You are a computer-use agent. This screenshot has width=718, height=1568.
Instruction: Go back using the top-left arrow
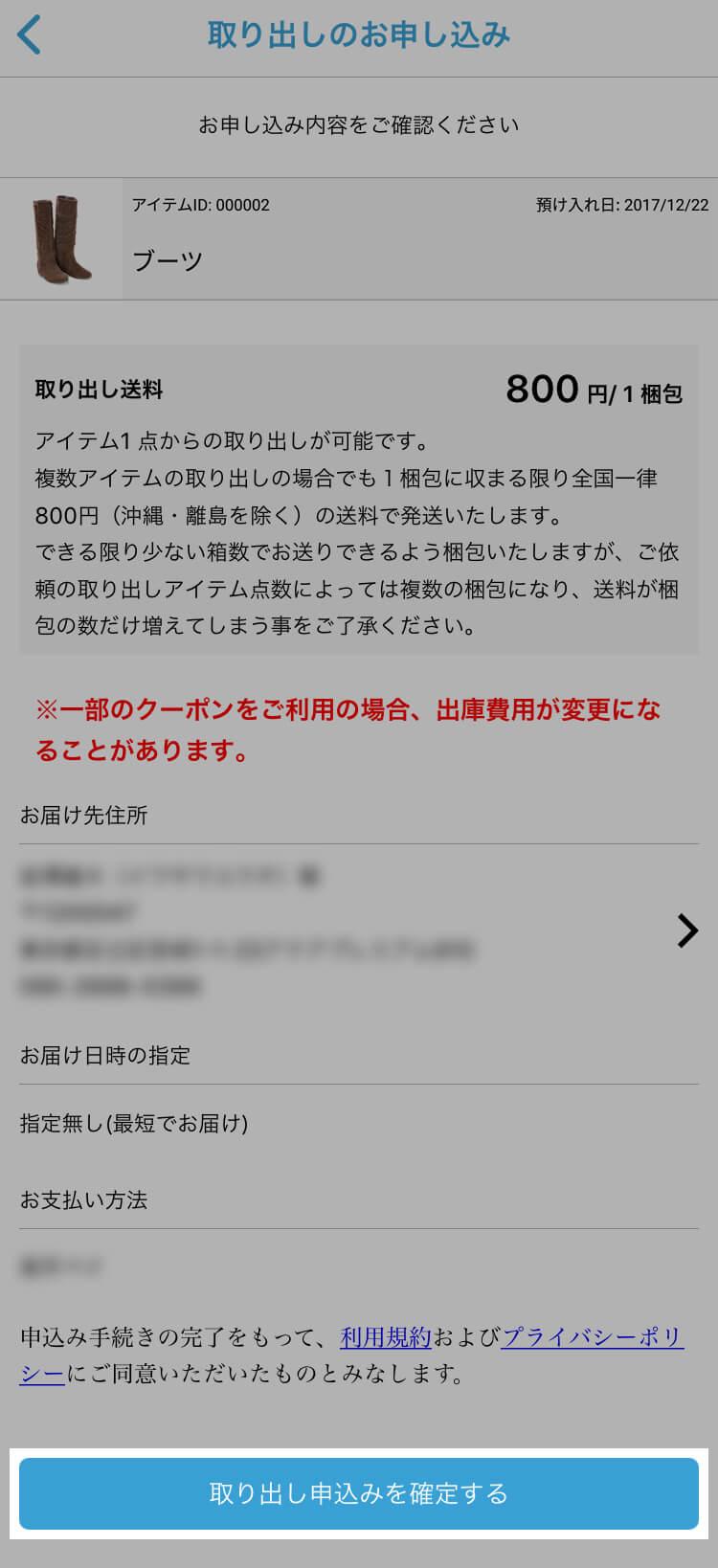30,35
